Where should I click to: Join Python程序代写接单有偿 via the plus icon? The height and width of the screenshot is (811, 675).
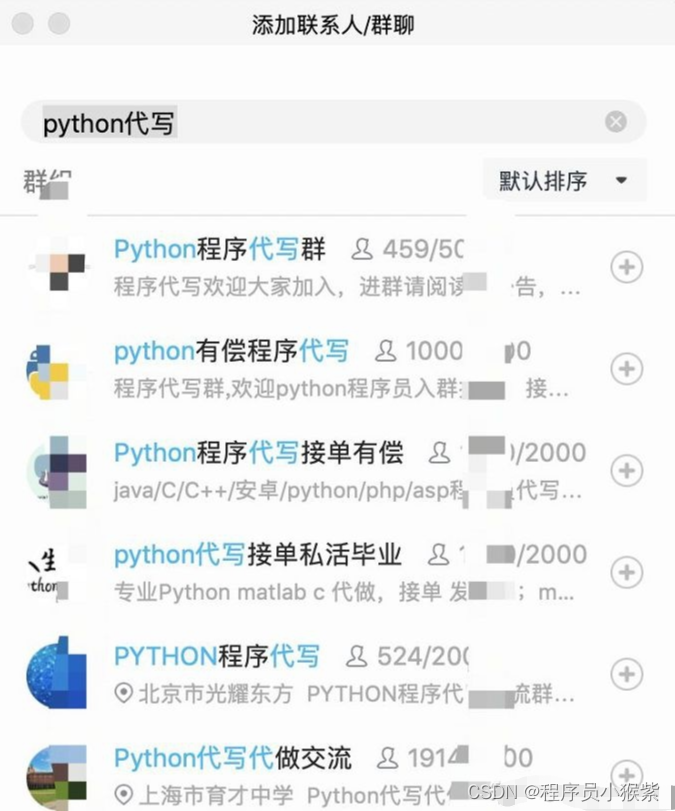[627, 470]
